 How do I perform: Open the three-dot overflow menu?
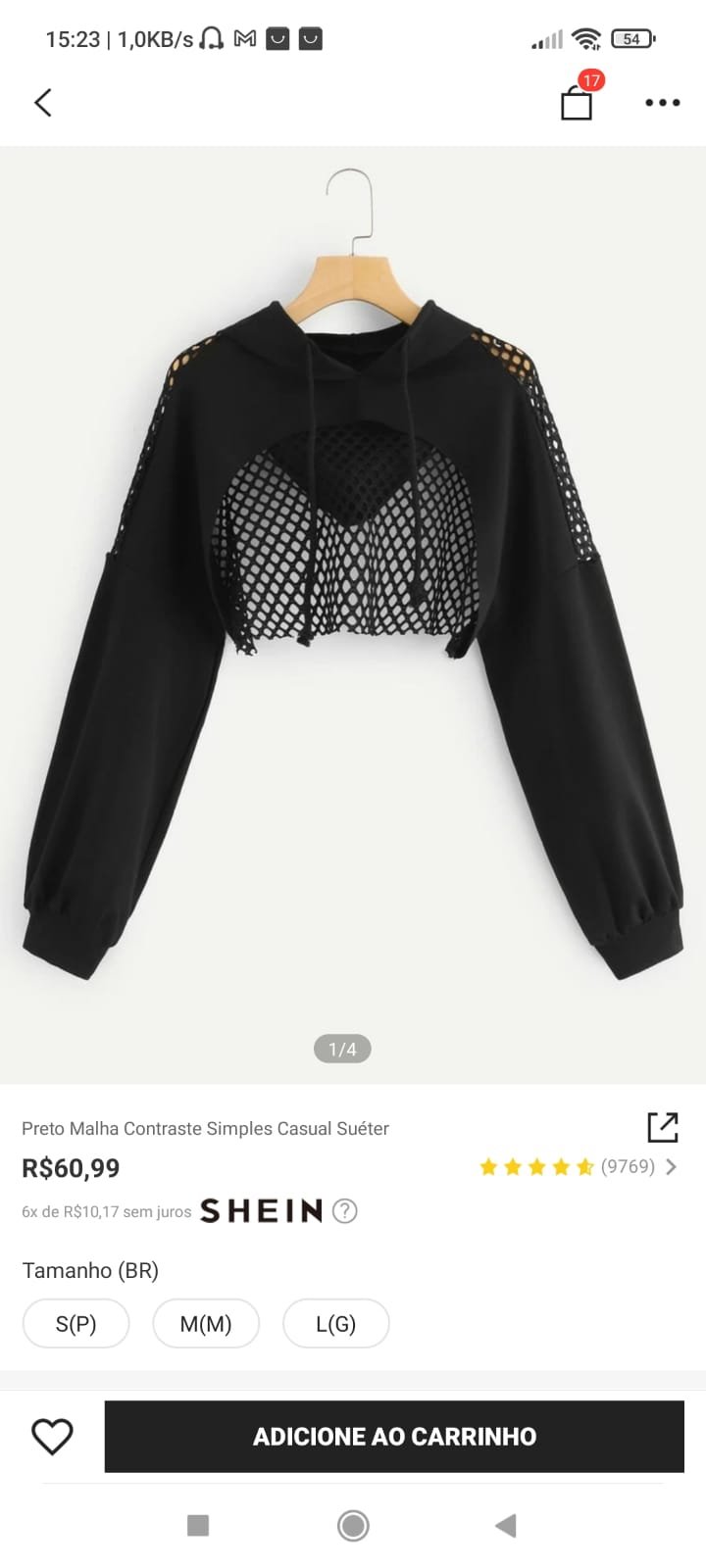click(x=662, y=102)
